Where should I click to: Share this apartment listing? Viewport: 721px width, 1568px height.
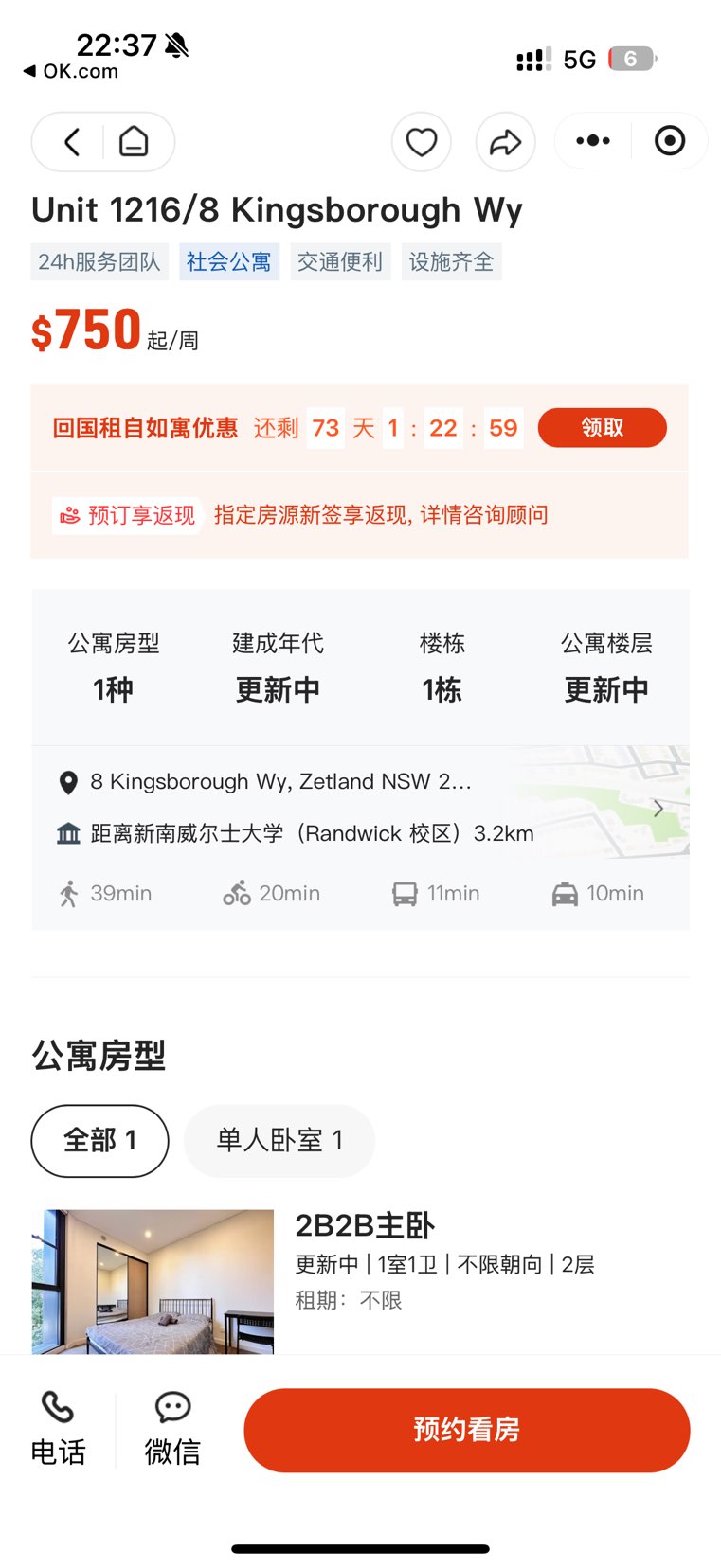[505, 142]
